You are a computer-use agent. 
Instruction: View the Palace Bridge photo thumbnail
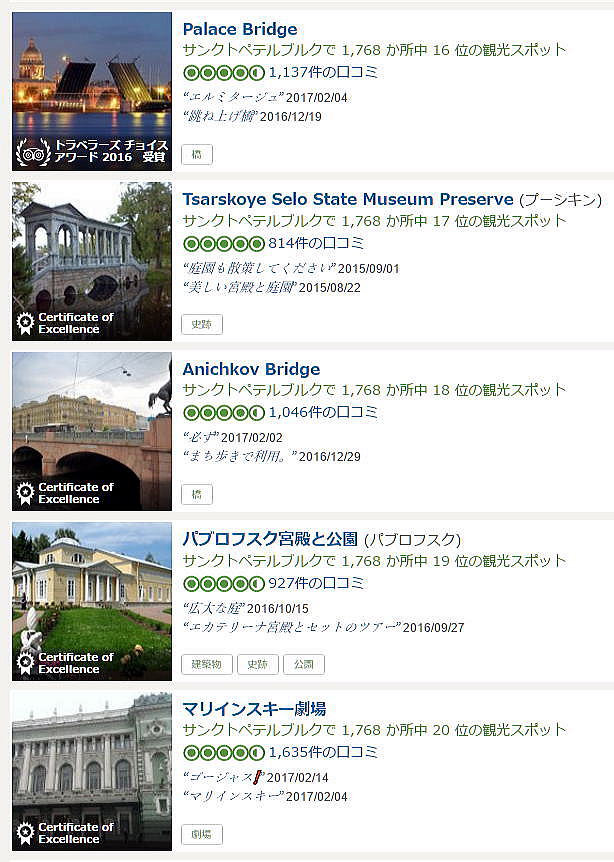(92, 90)
